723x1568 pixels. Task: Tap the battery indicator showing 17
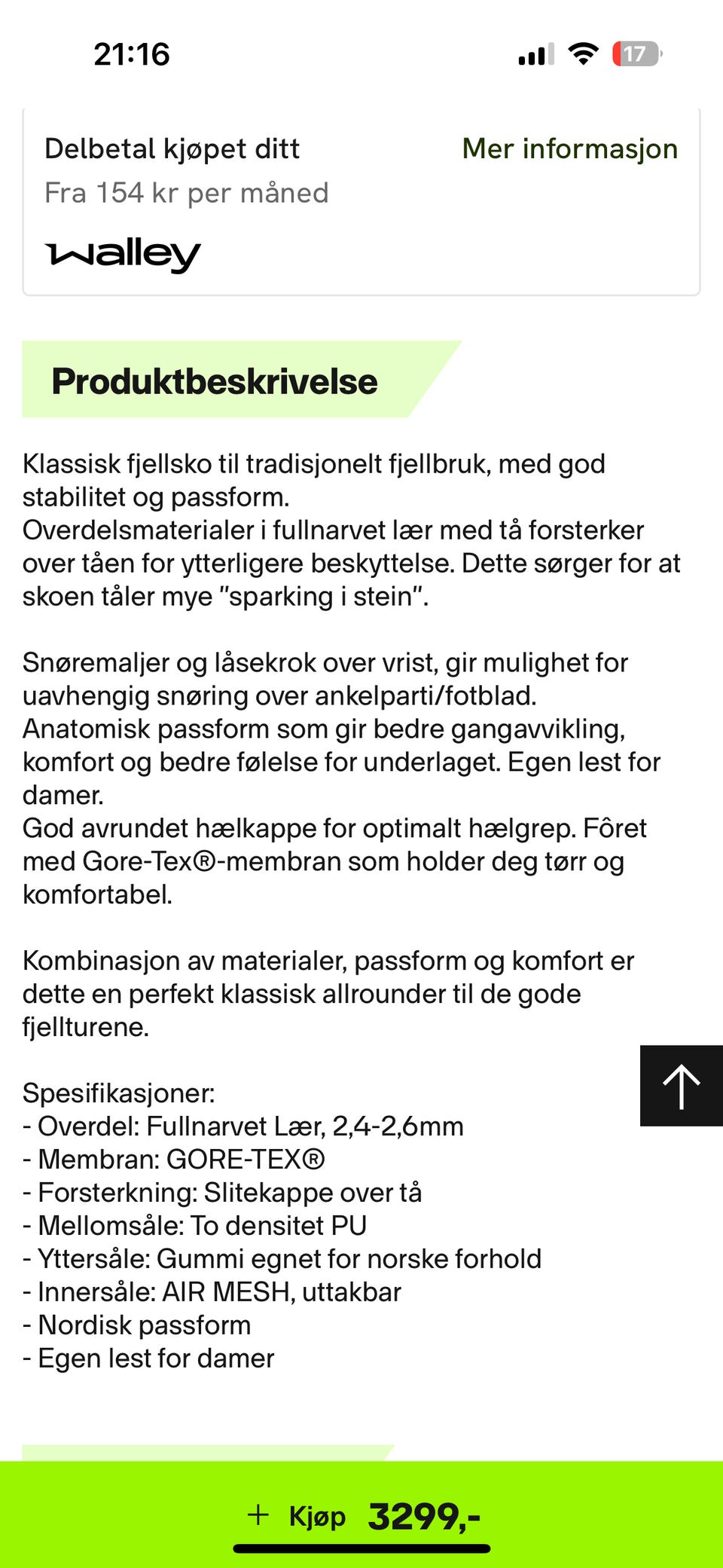coord(635,53)
